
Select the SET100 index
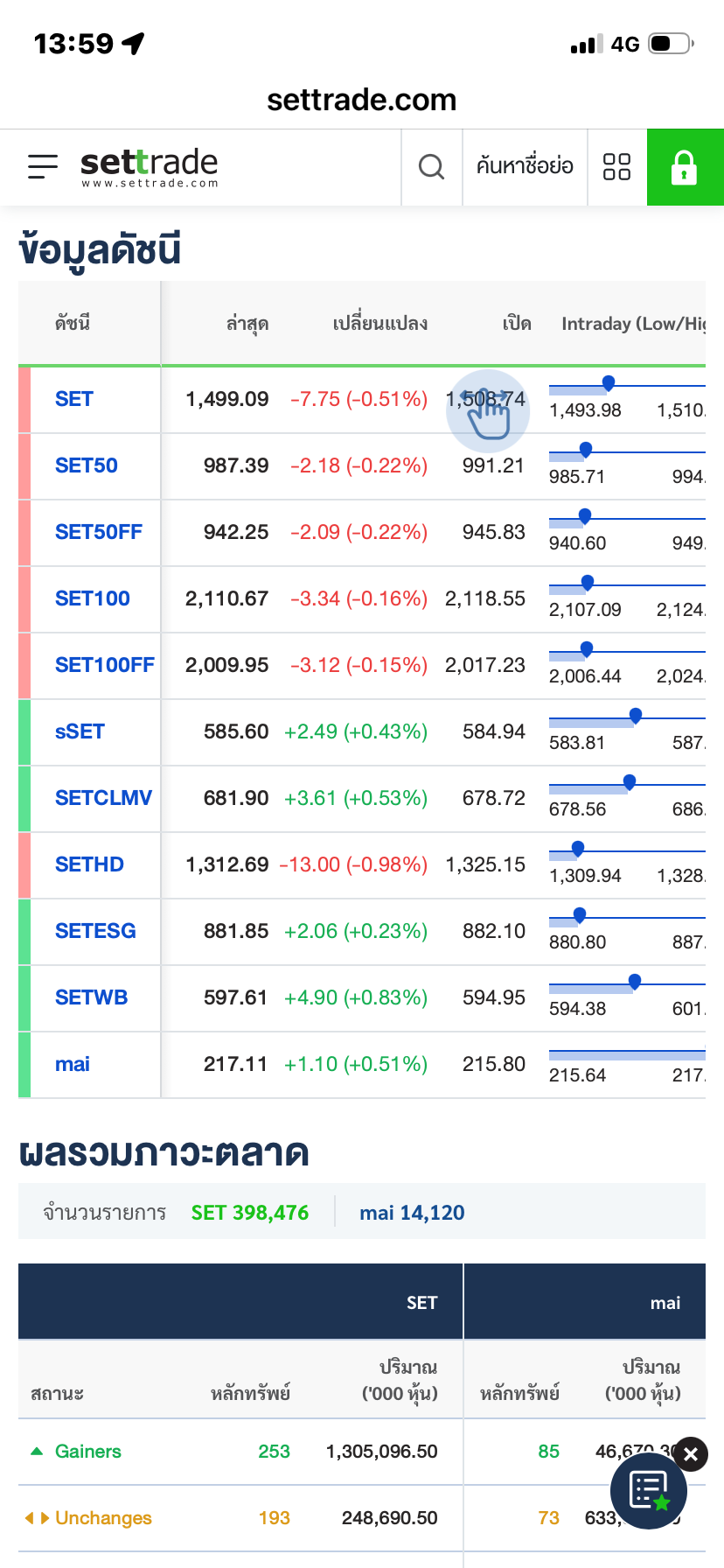(x=93, y=598)
